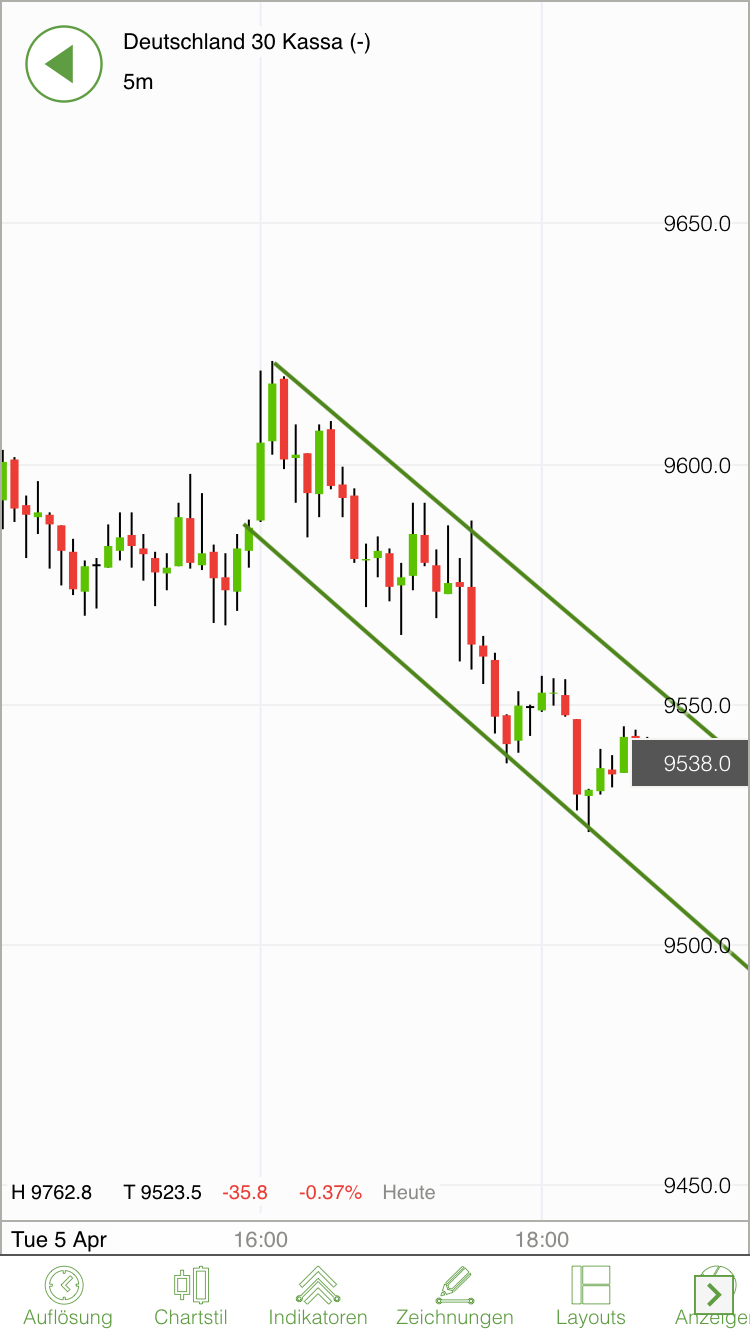Select the Zeichnungen drawing tools
Screen dimensions: 750x1334
[455, 1294]
